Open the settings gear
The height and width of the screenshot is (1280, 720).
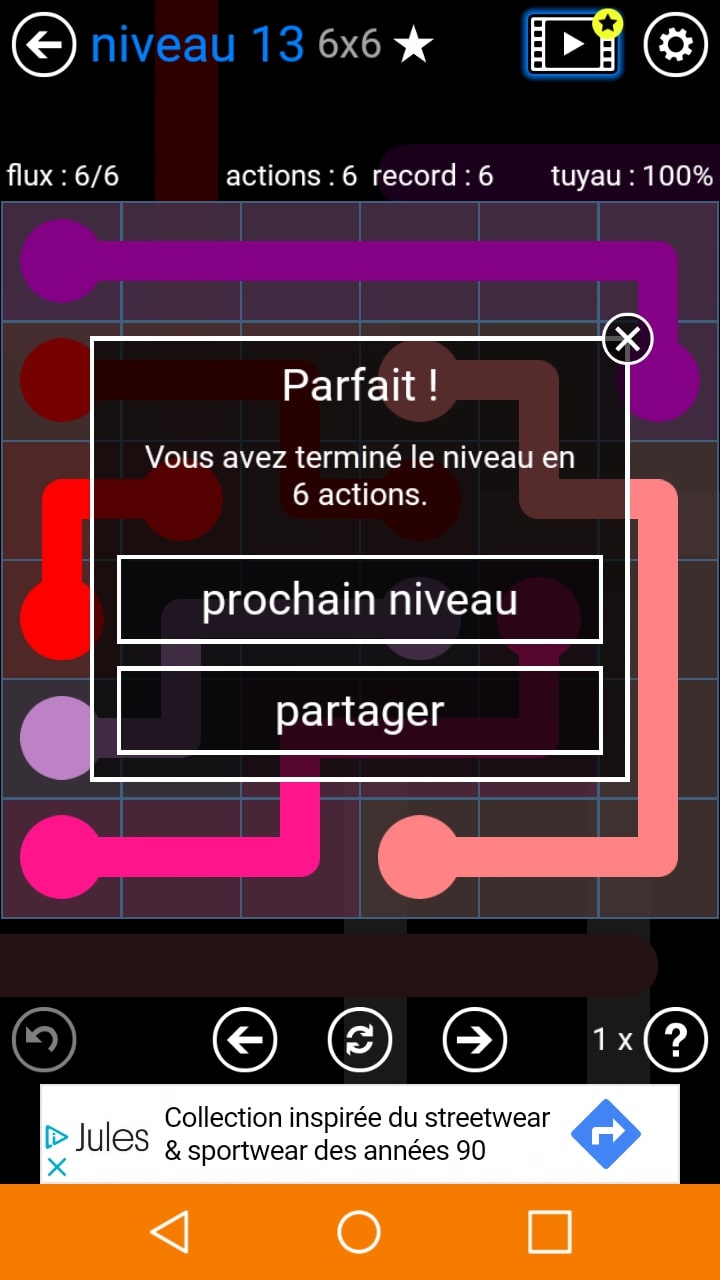tap(675, 45)
